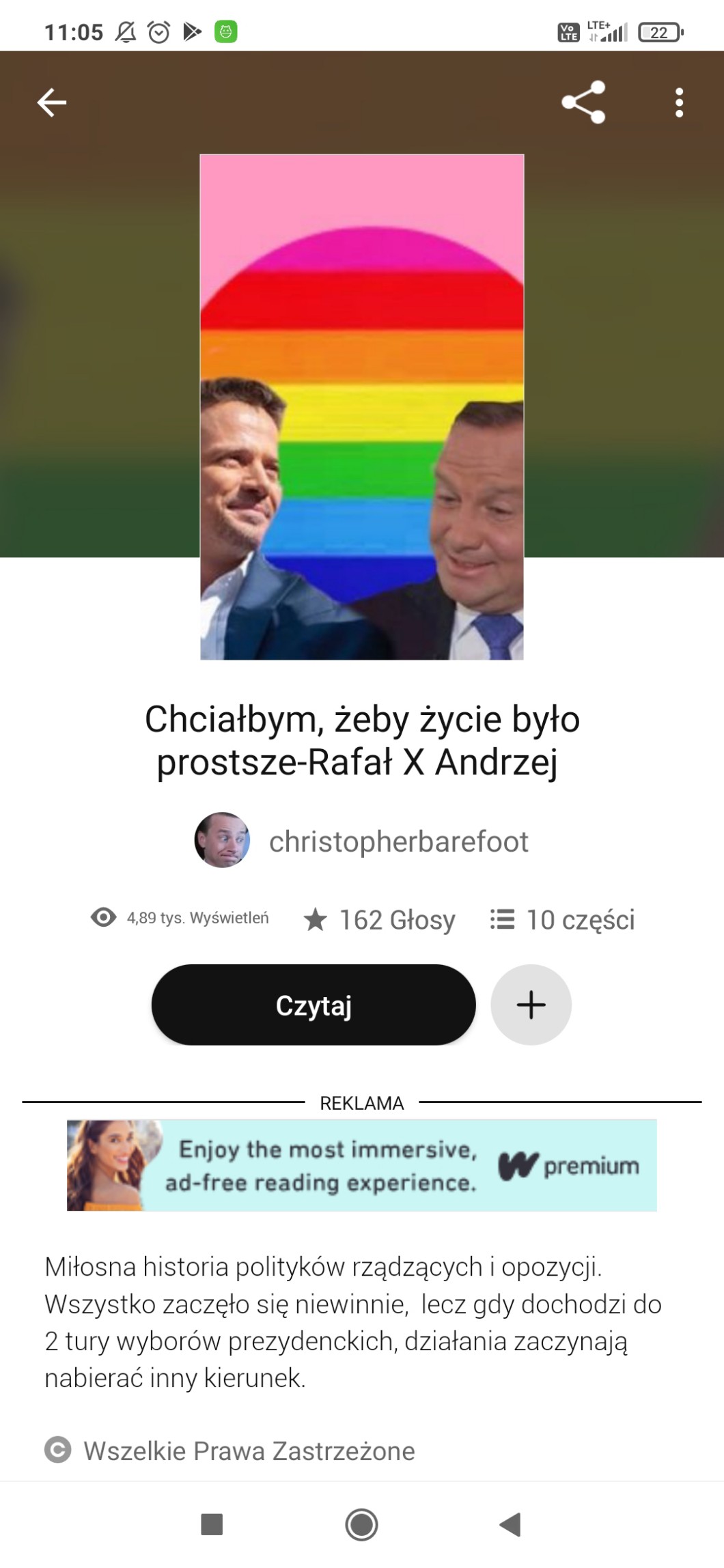The width and height of the screenshot is (724, 1568).
Task: View the 10 części parts list
Action: click(x=563, y=920)
